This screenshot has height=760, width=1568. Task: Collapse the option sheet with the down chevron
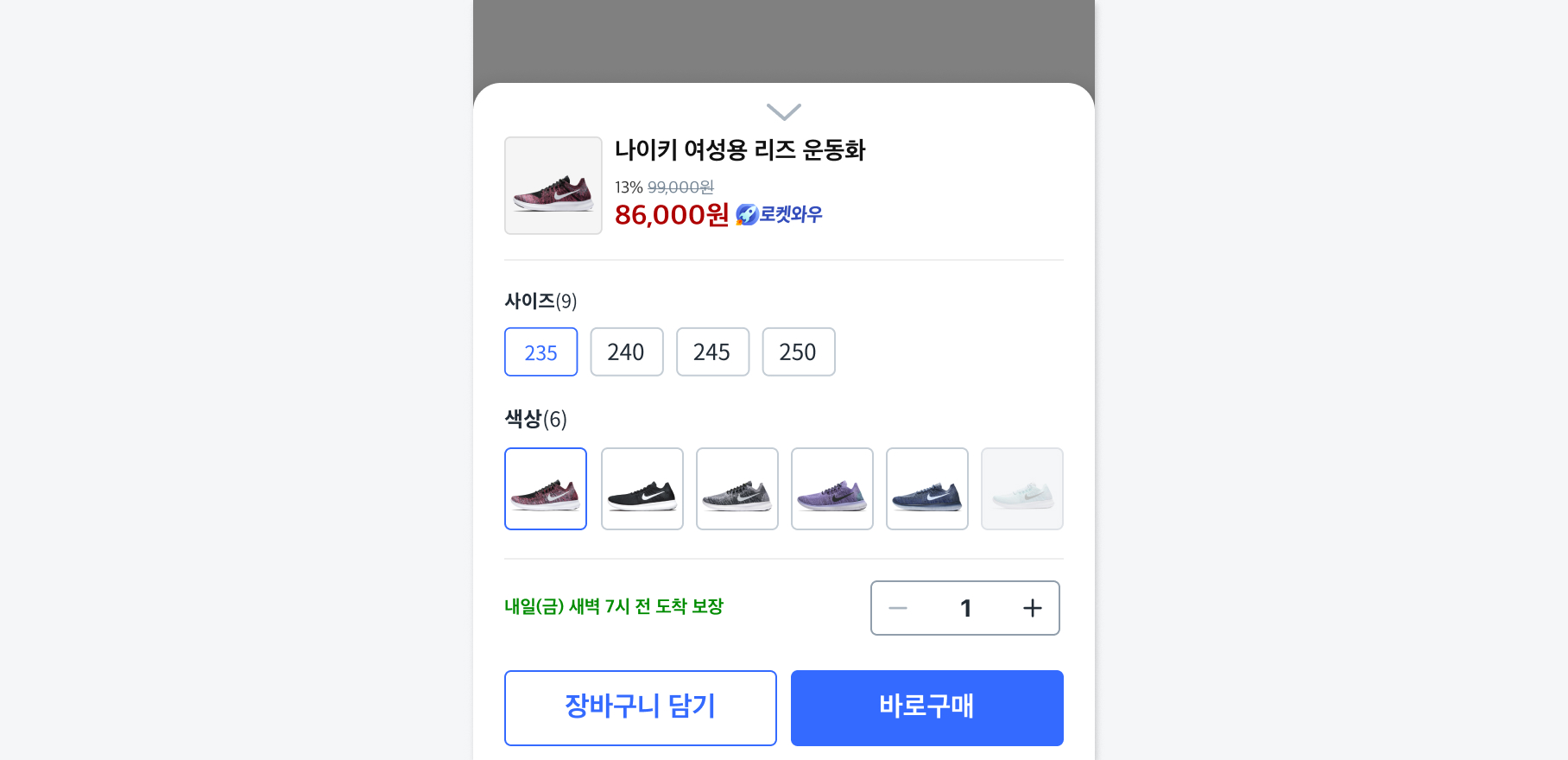pyautogui.click(x=784, y=112)
